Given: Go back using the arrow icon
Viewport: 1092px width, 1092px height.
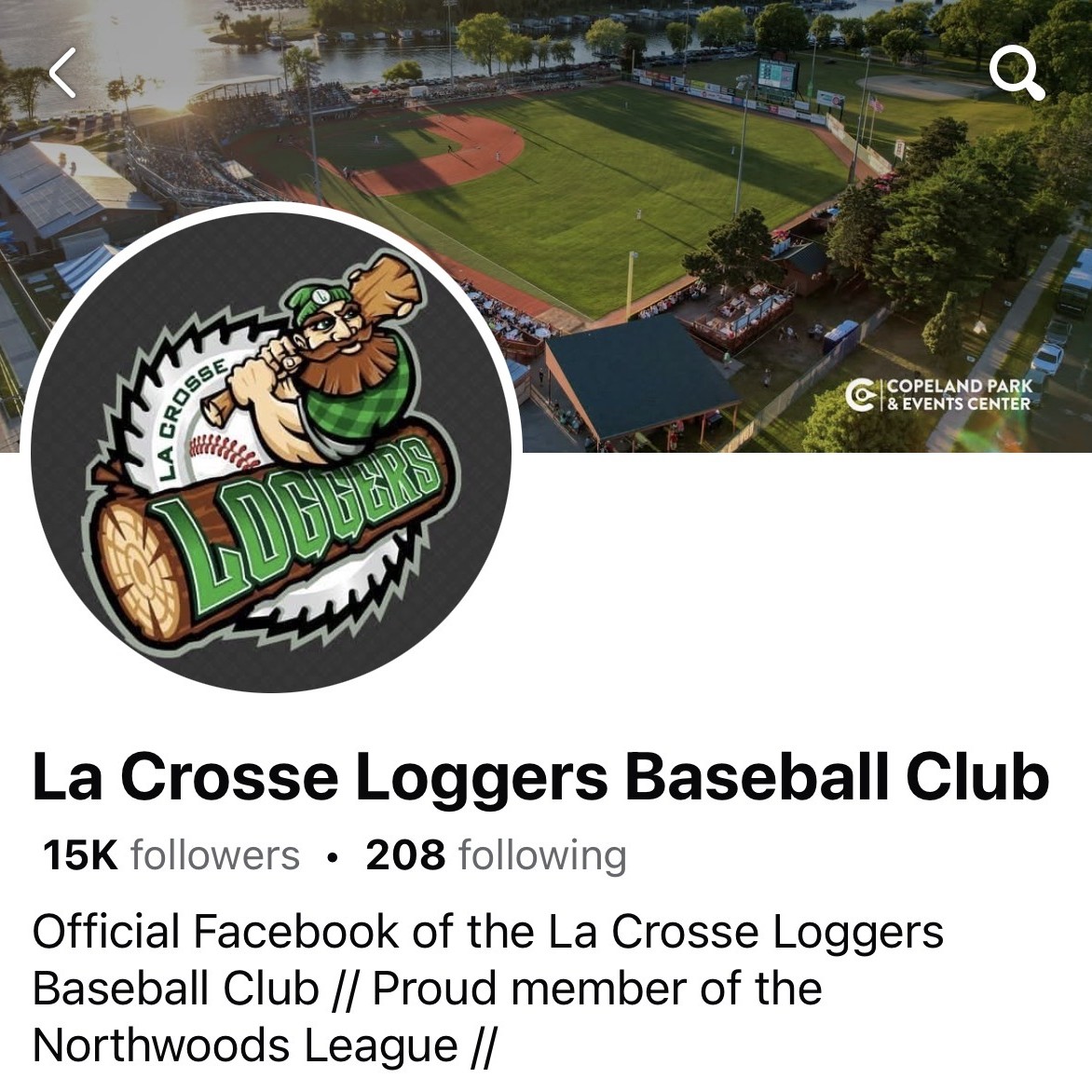Looking at the screenshot, I should 63,74.
